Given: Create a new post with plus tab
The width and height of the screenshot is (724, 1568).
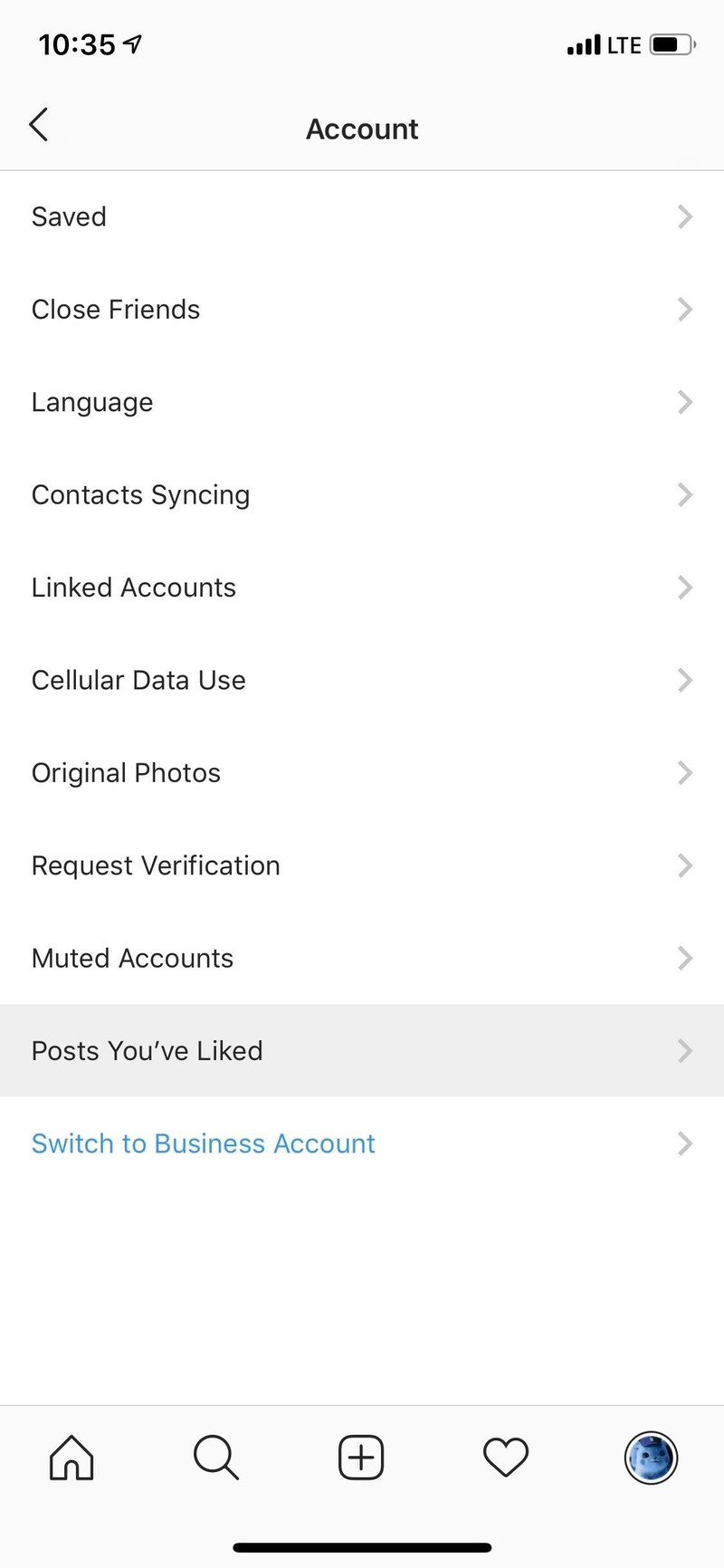Looking at the screenshot, I should 361,1458.
